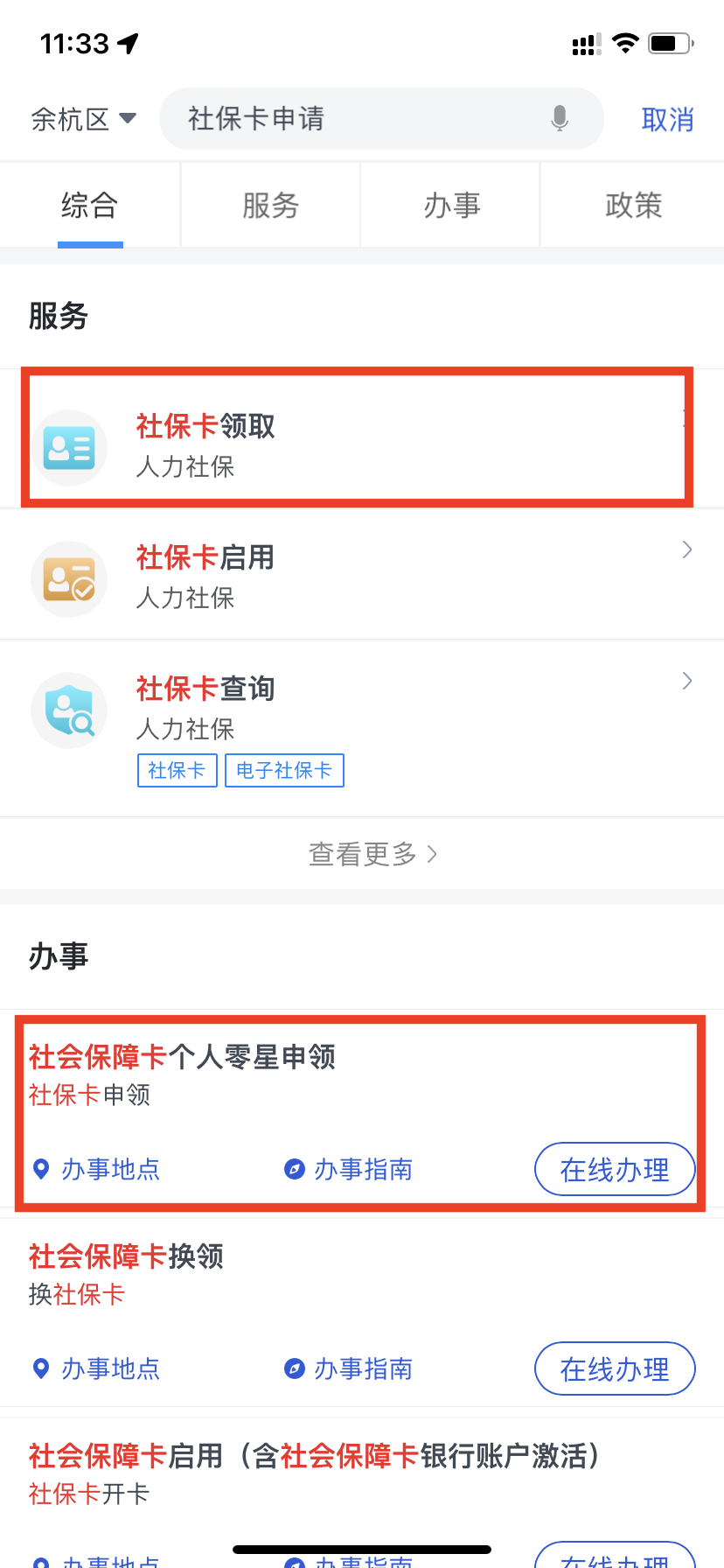Switch to the 综合 tab

coord(90,206)
